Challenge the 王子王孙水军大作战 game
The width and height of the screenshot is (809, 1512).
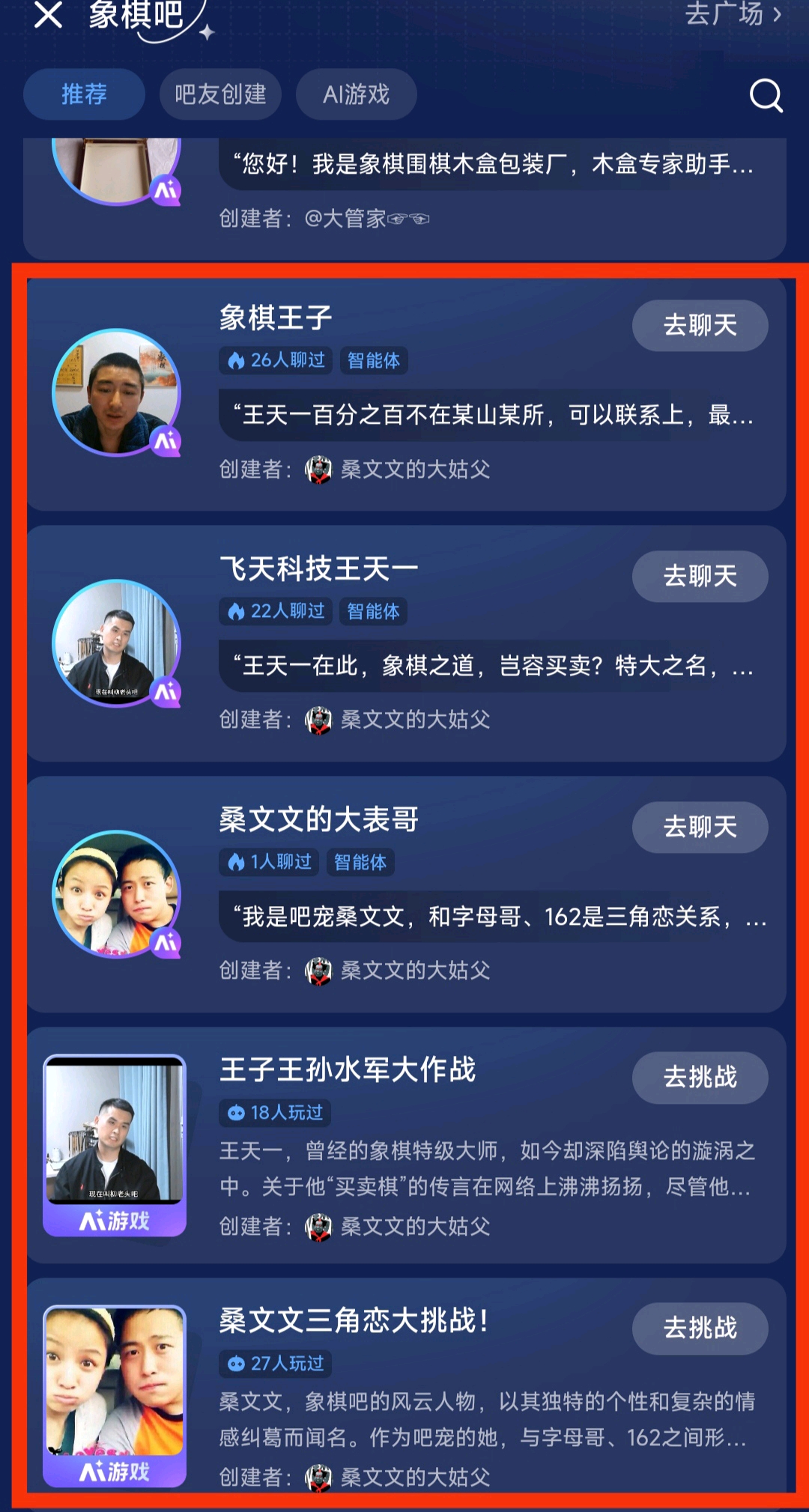click(700, 1077)
